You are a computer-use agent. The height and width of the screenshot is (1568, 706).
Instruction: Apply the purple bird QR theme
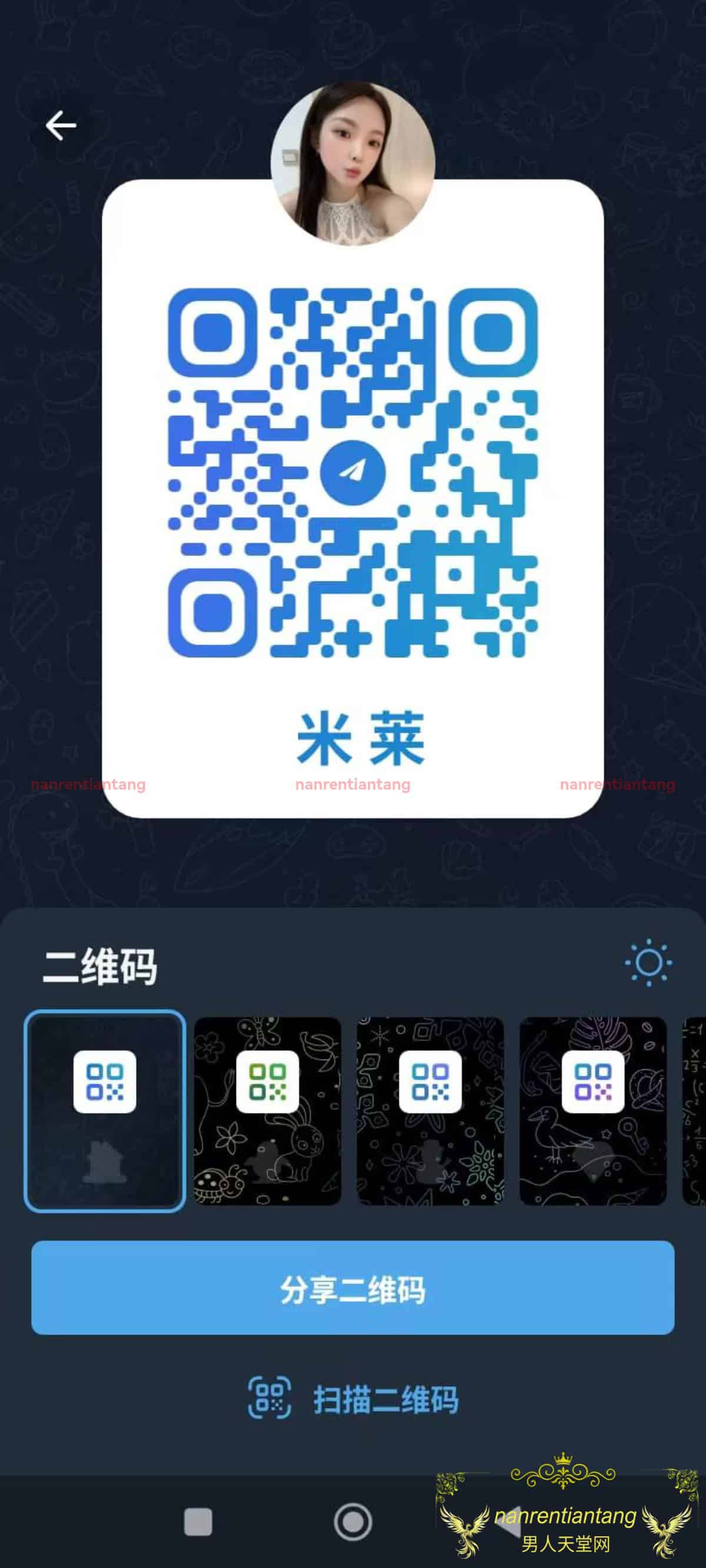click(x=592, y=1110)
